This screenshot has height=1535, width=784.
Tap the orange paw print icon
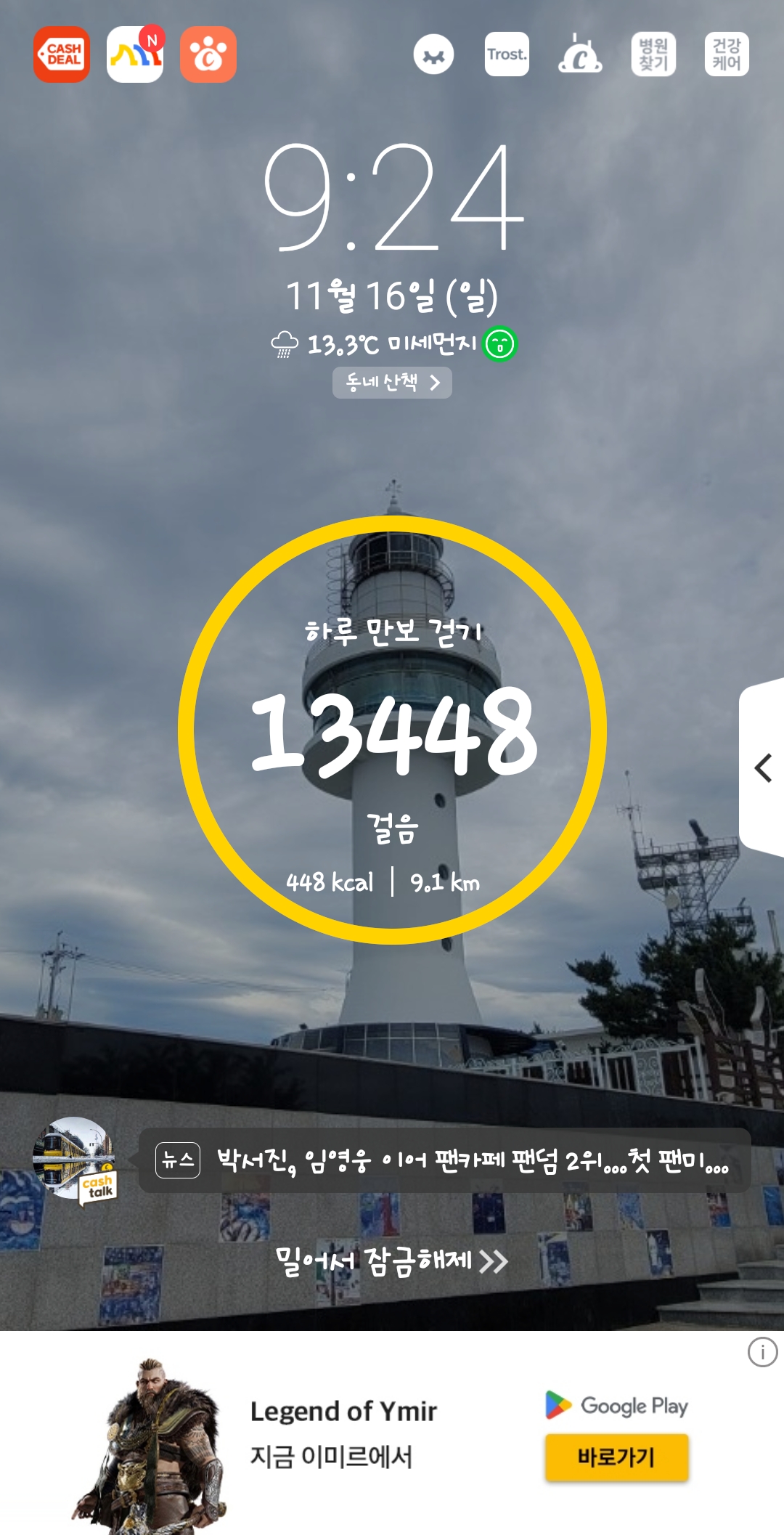[x=208, y=54]
